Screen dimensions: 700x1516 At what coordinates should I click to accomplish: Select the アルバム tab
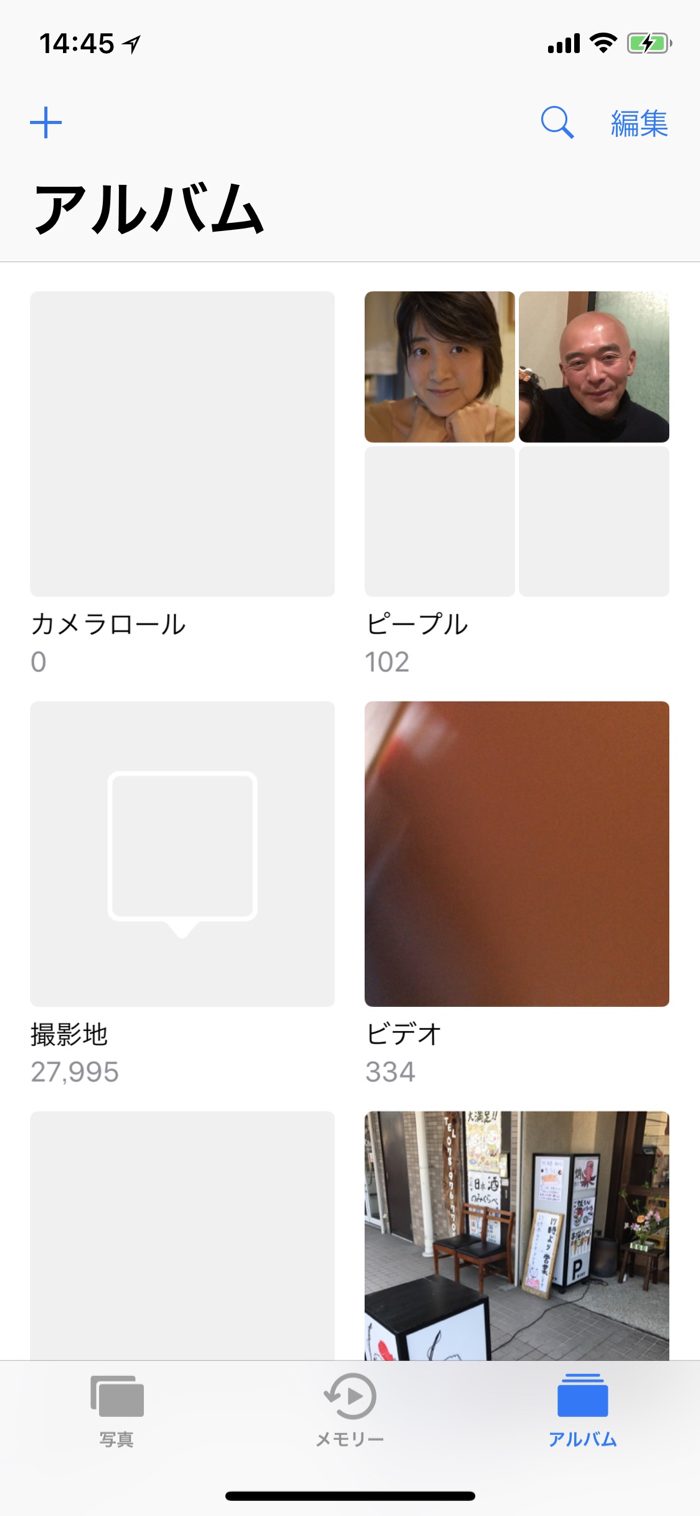(582, 1410)
